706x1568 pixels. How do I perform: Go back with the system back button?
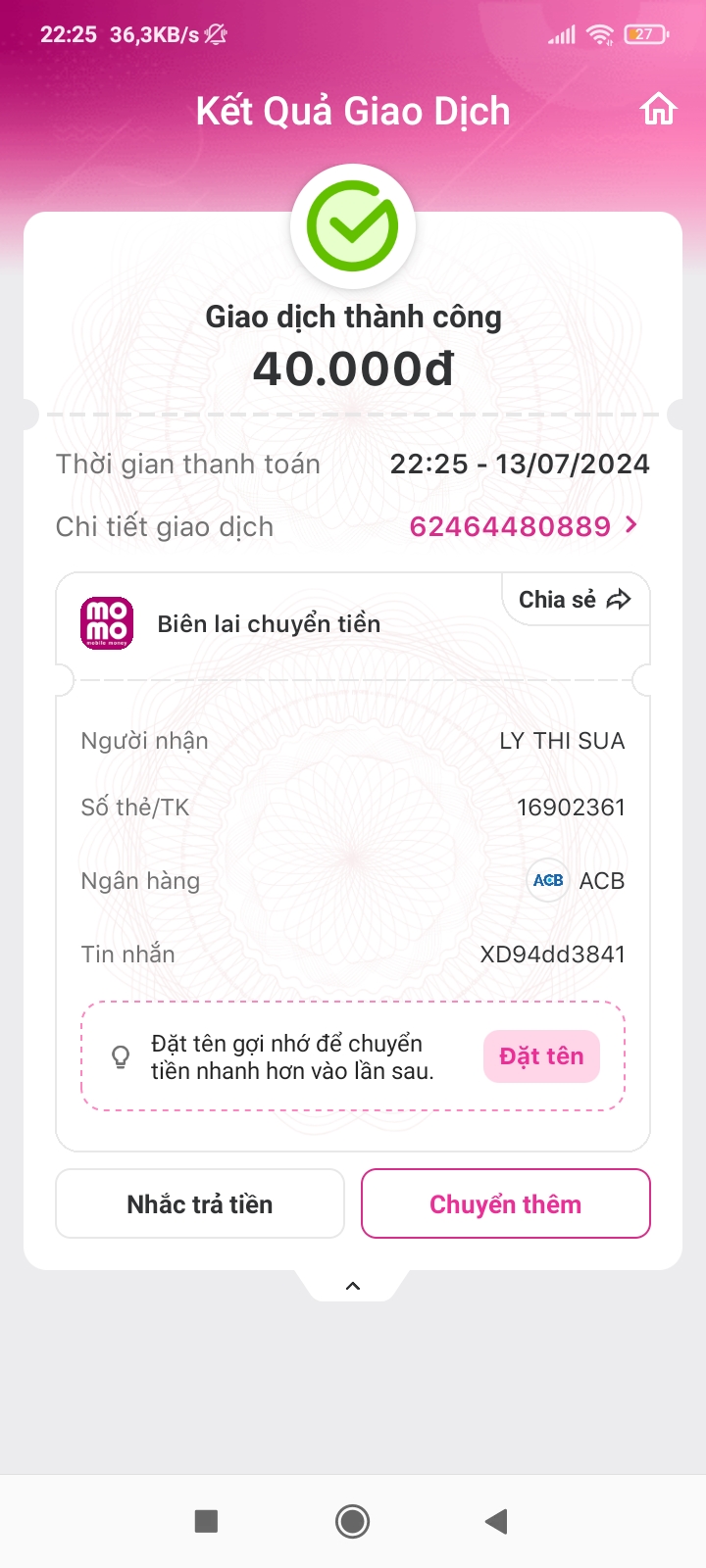coord(496,1521)
